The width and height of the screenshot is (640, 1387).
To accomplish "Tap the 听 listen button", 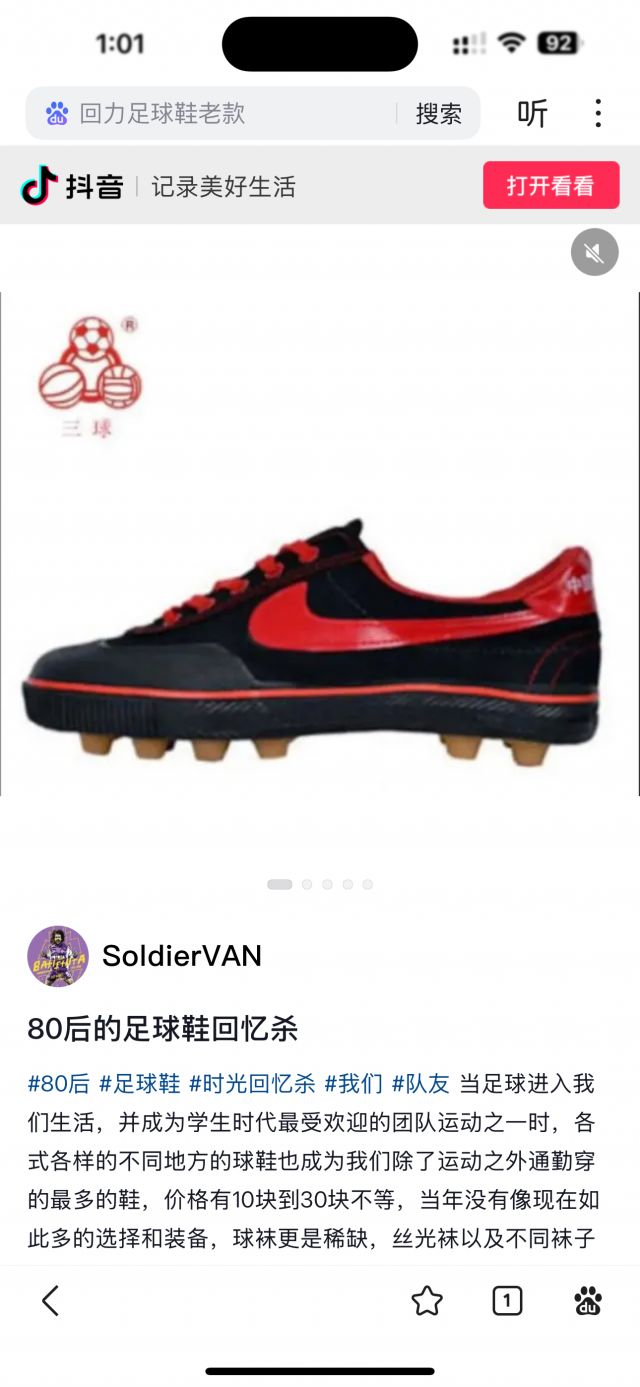I will tap(532, 113).
